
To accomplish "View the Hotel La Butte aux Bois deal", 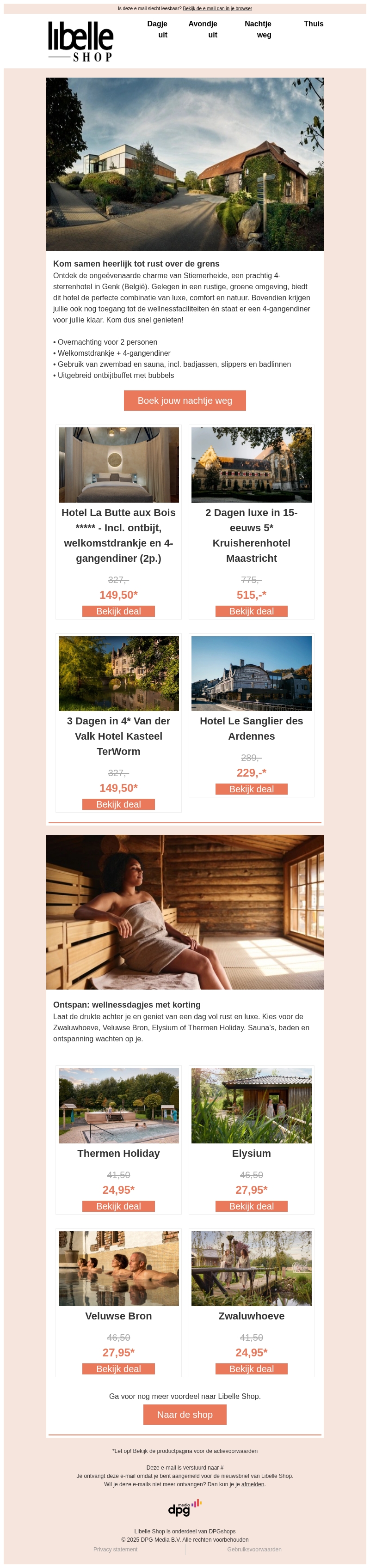I will click(x=118, y=611).
